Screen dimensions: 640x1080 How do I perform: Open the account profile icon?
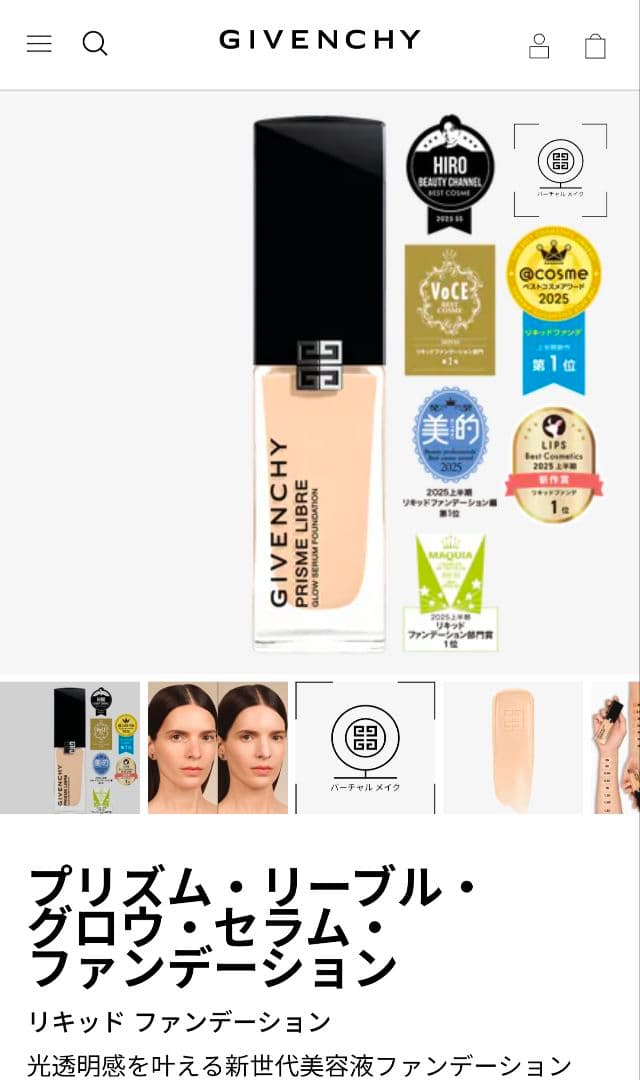[539, 46]
